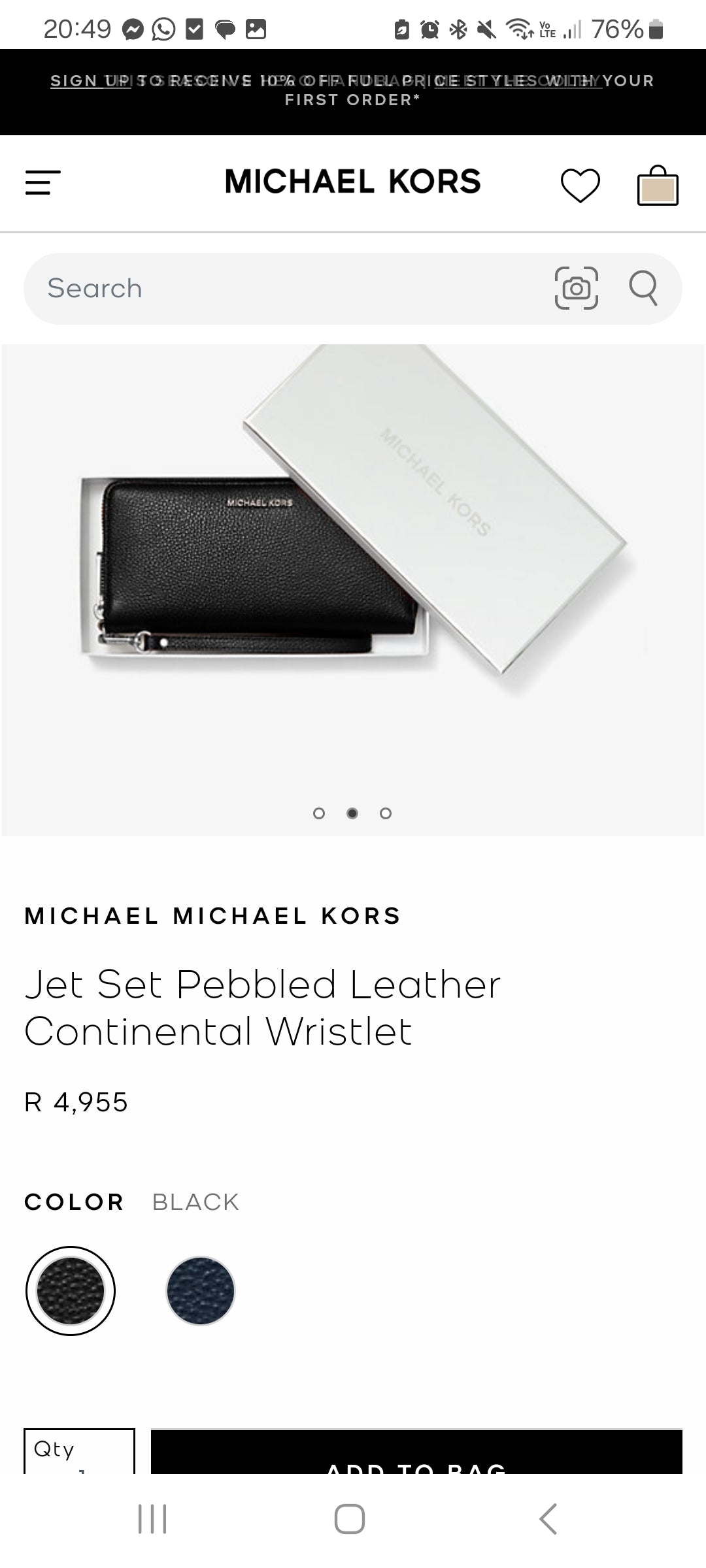
Task: Open recent apps from navigation bar
Action: coord(152,1518)
